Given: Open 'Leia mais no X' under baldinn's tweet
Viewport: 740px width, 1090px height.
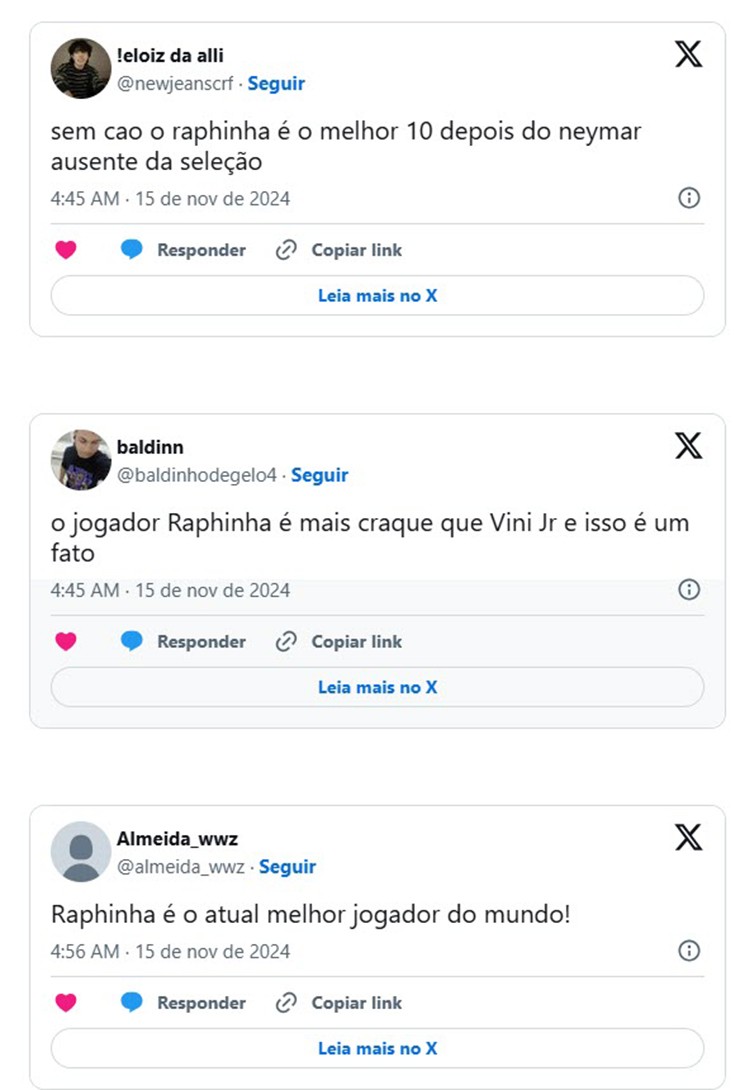Looking at the screenshot, I should coord(377,688).
